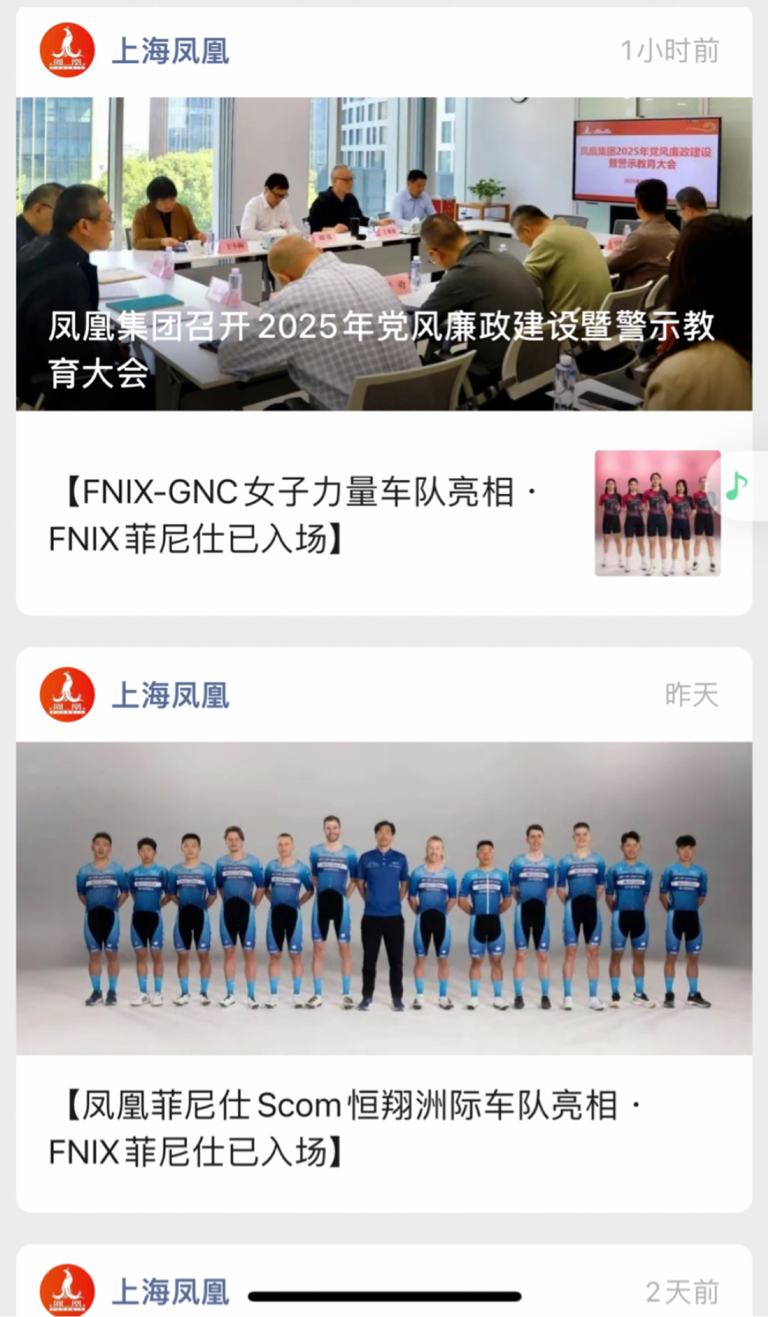
Task: Open 上海凤凰 account from the 昨天 post
Action: (x=170, y=694)
